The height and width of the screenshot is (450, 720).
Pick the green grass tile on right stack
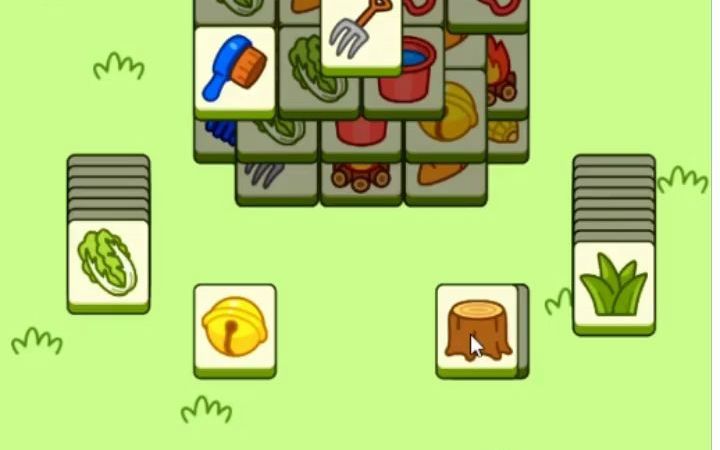[613, 284]
